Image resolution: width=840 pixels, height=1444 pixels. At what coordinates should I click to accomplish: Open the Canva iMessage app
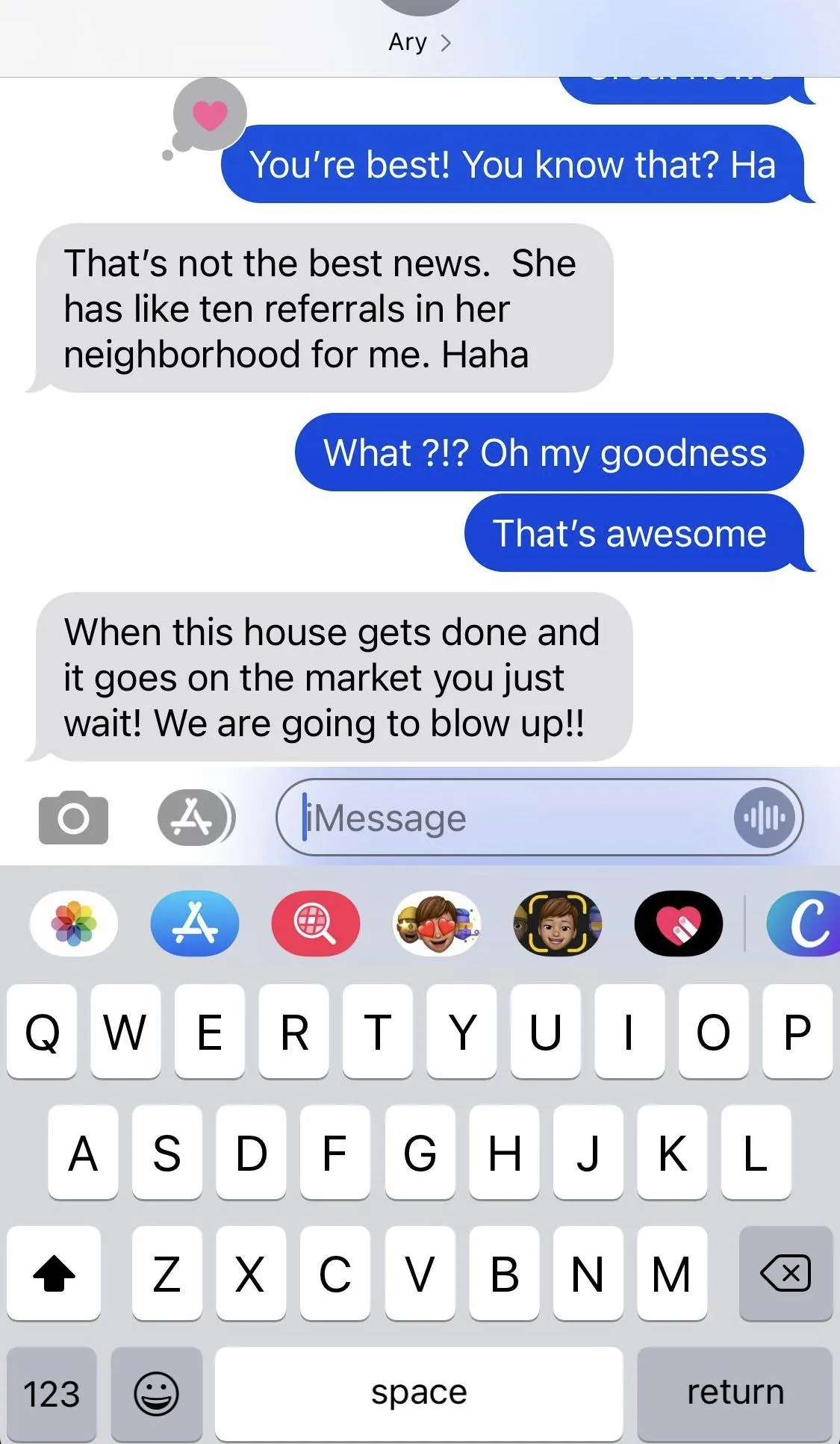click(x=803, y=924)
